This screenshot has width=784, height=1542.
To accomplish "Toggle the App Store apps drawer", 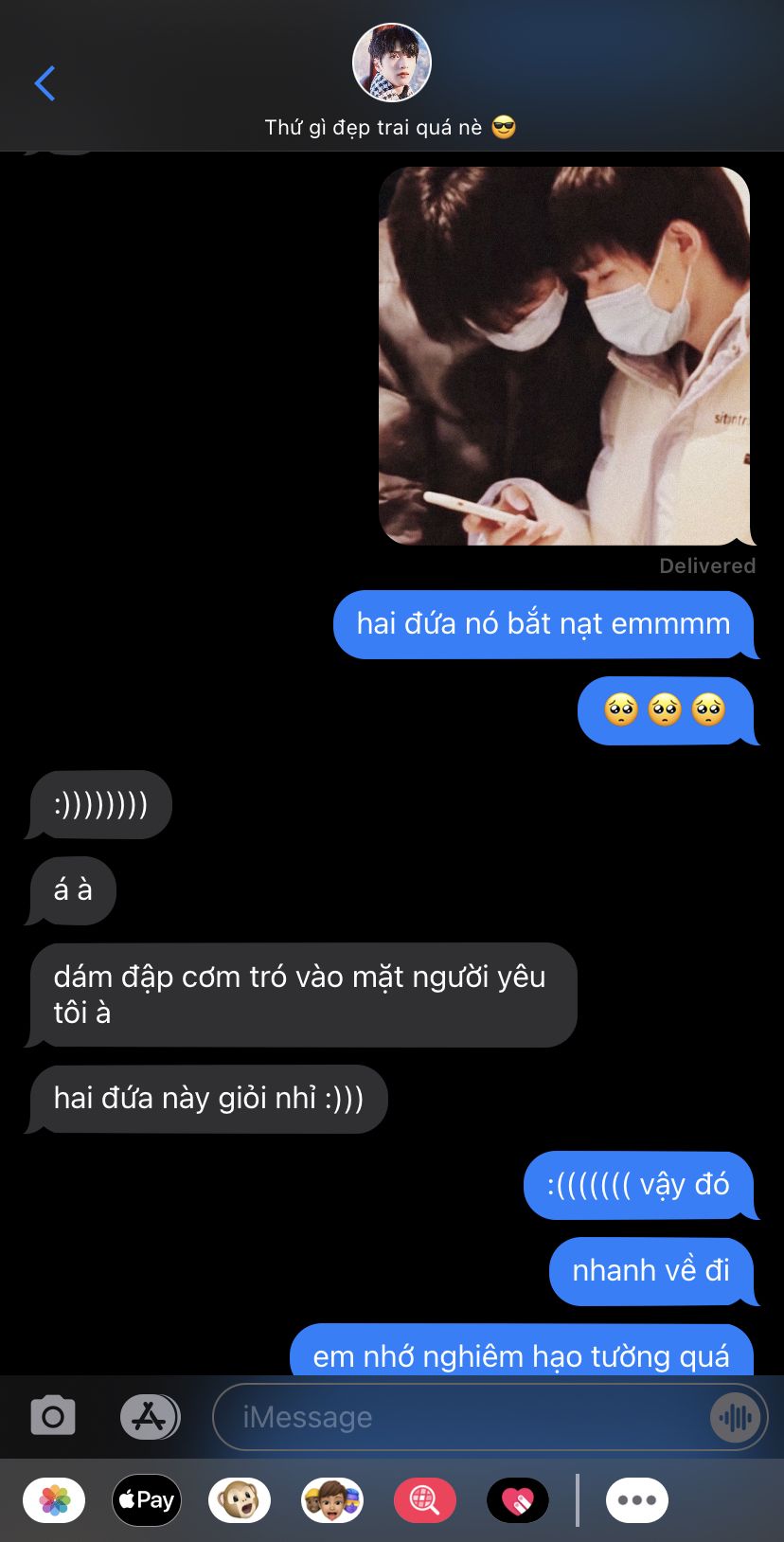I will tap(150, 1417).
